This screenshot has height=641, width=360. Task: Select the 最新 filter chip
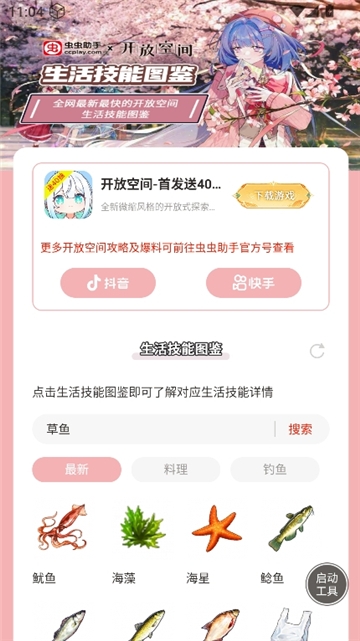(77, 470)
